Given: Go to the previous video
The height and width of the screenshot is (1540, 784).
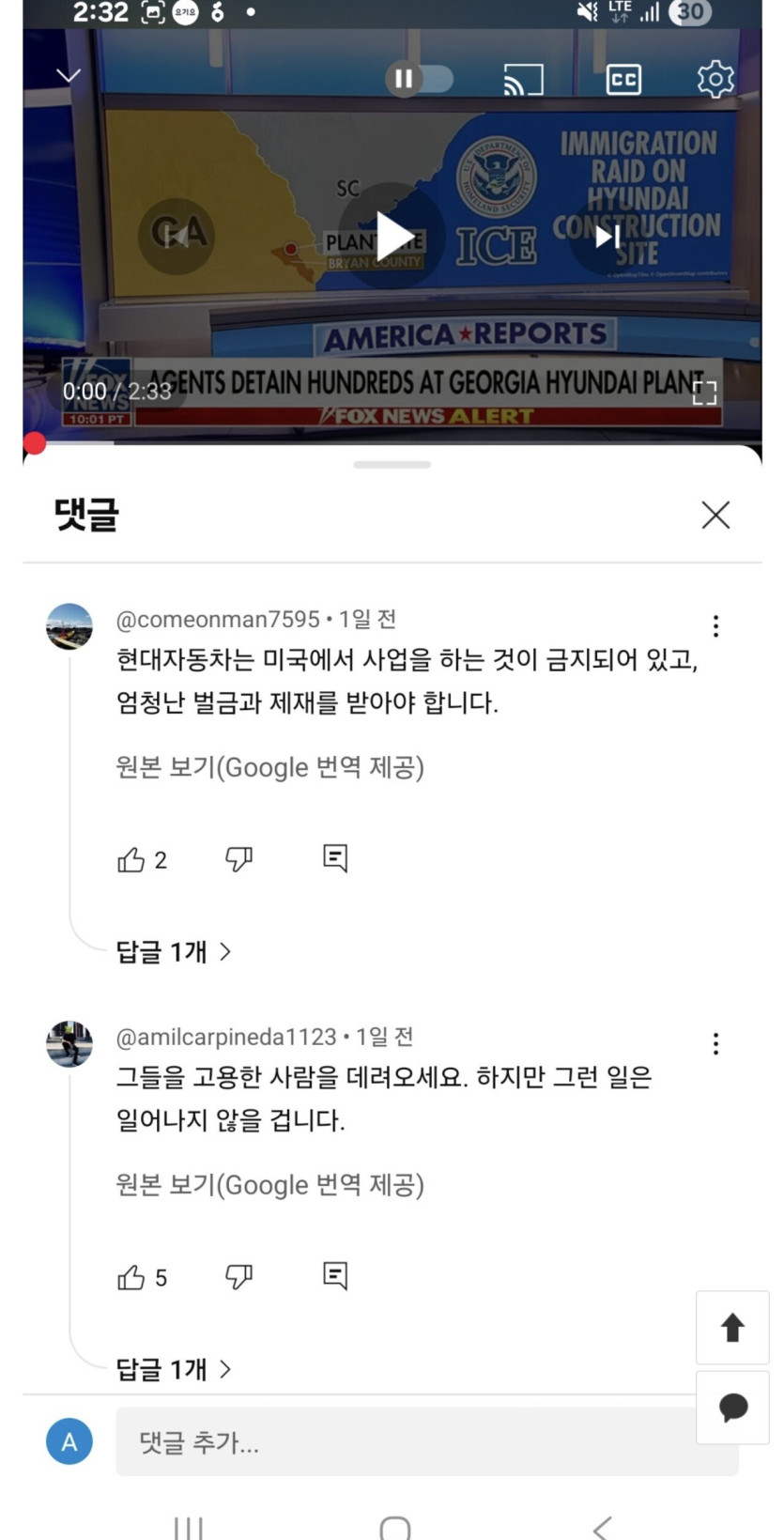Looking at the screenshot, I should [x=177, y=237].
